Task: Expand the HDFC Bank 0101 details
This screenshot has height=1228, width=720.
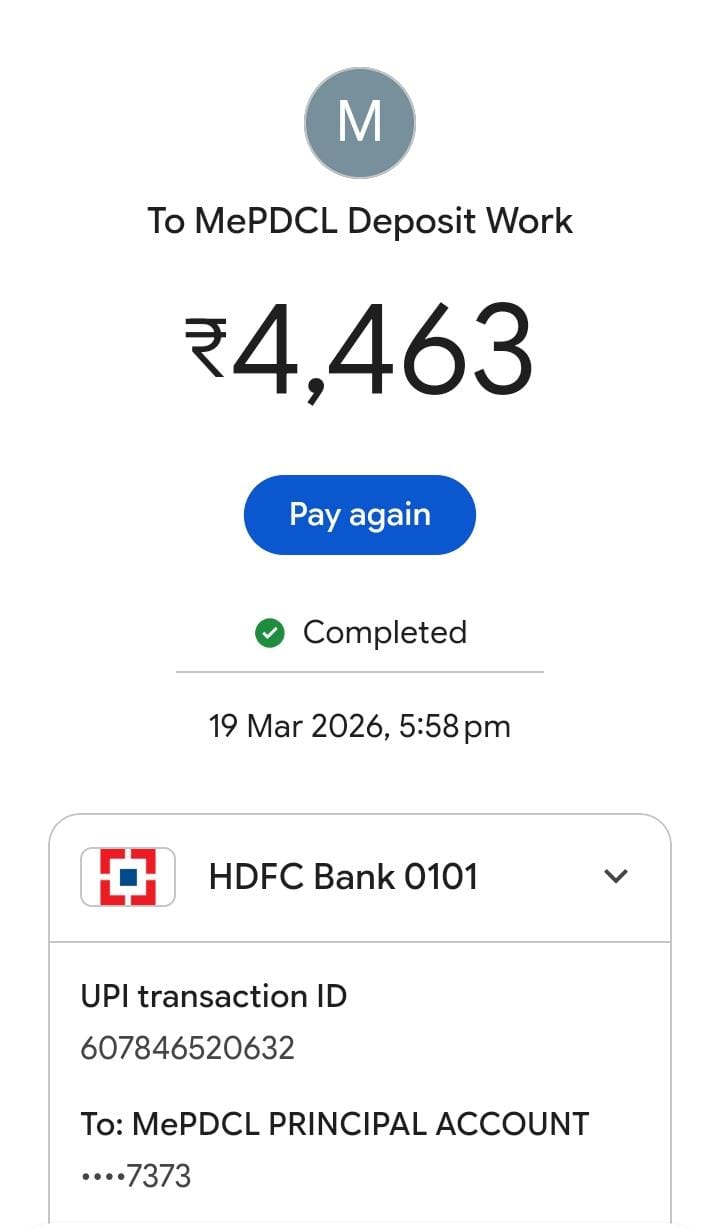Action: tap(616, 877)
